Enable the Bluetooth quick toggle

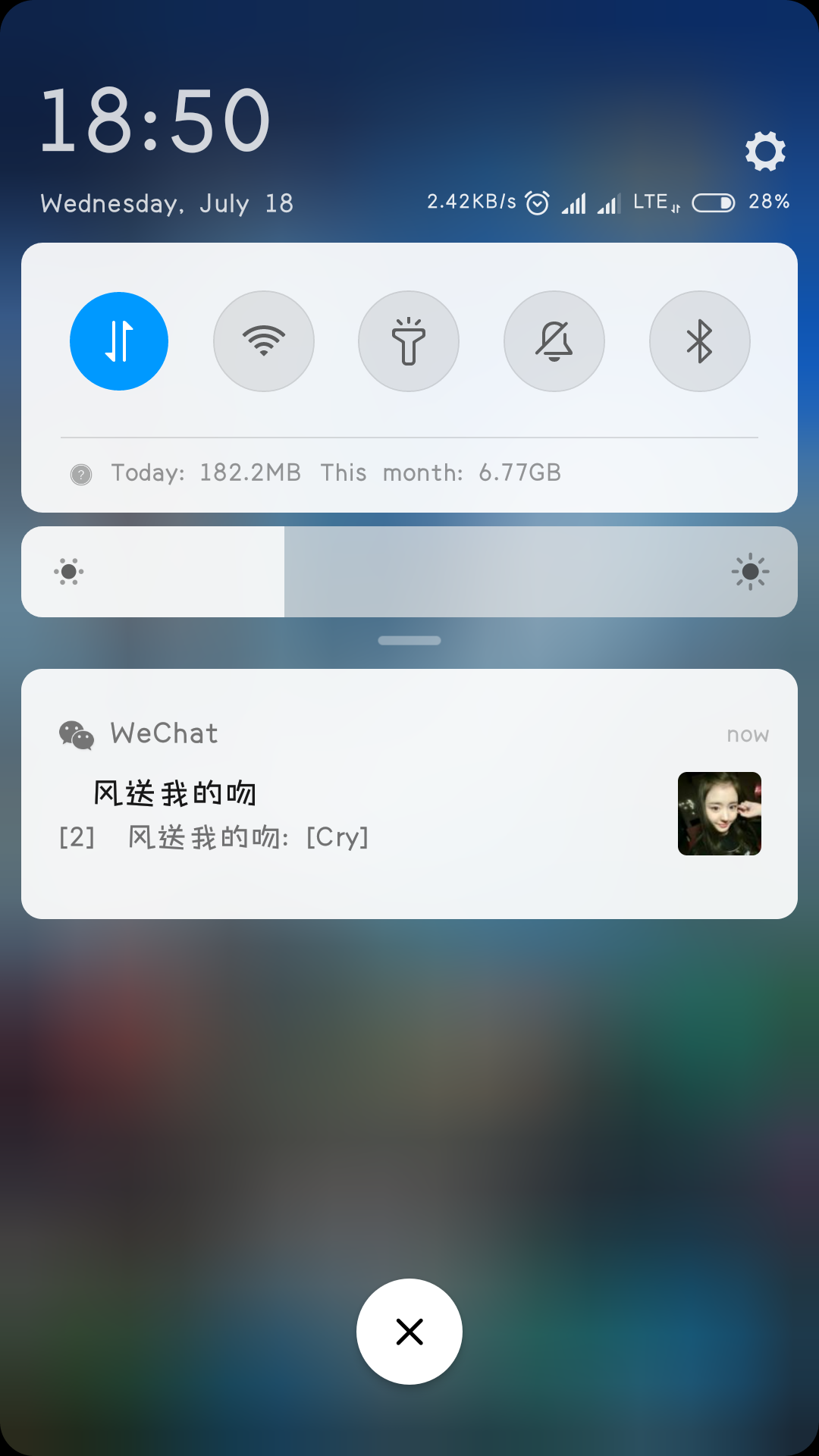pyautogui.click(x=700, y=341)
